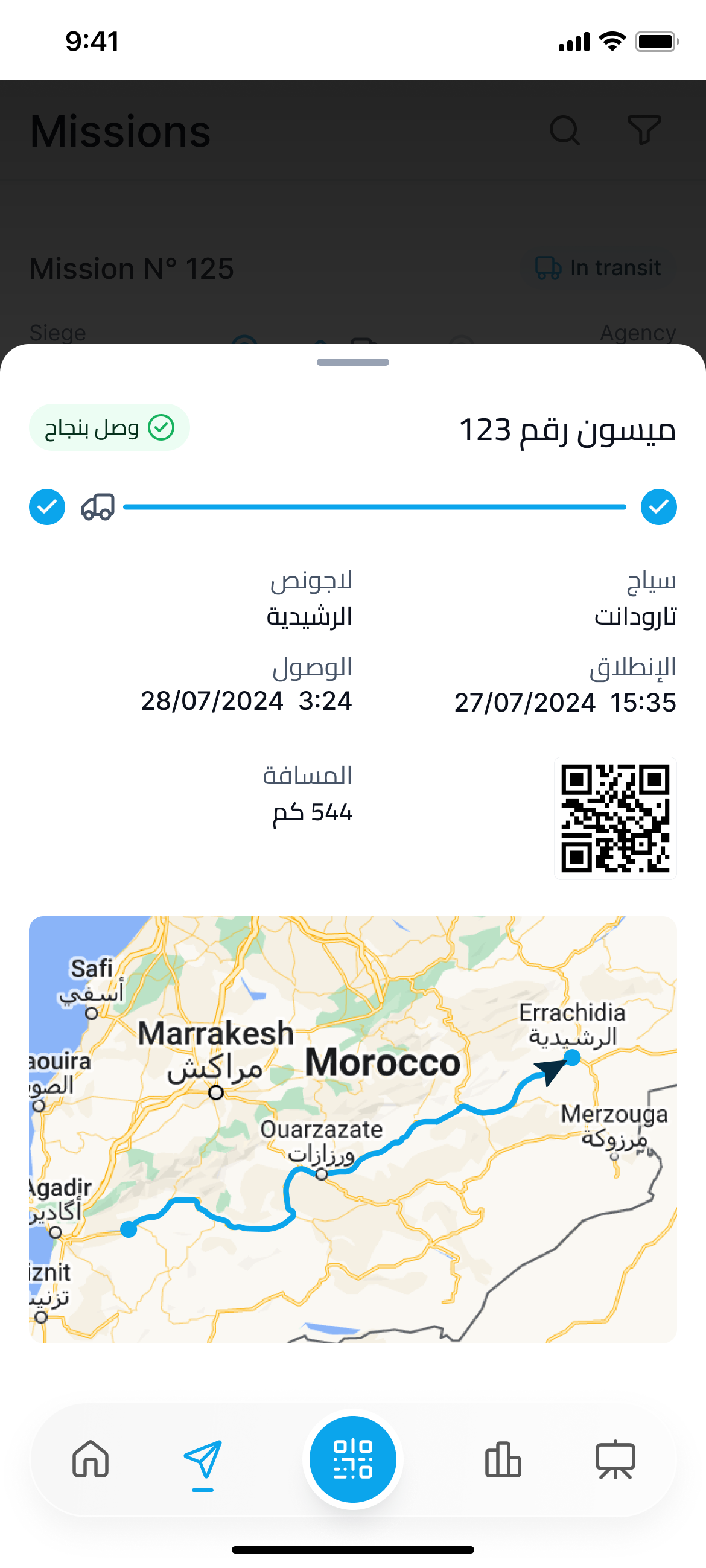This screenshot has height=1568, width=706.
Task: Open the presentation board tab
Action: 615,1459
